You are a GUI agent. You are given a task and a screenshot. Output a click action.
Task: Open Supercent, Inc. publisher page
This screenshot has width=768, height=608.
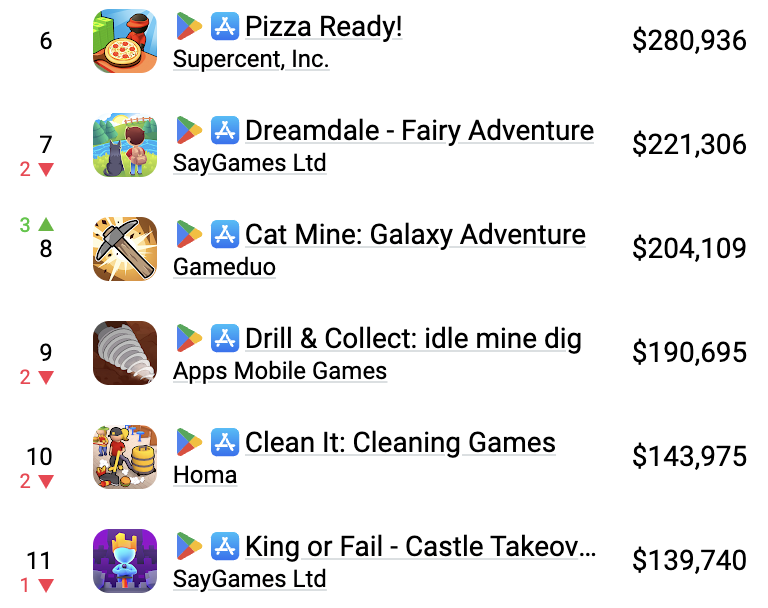pos(250,59)
